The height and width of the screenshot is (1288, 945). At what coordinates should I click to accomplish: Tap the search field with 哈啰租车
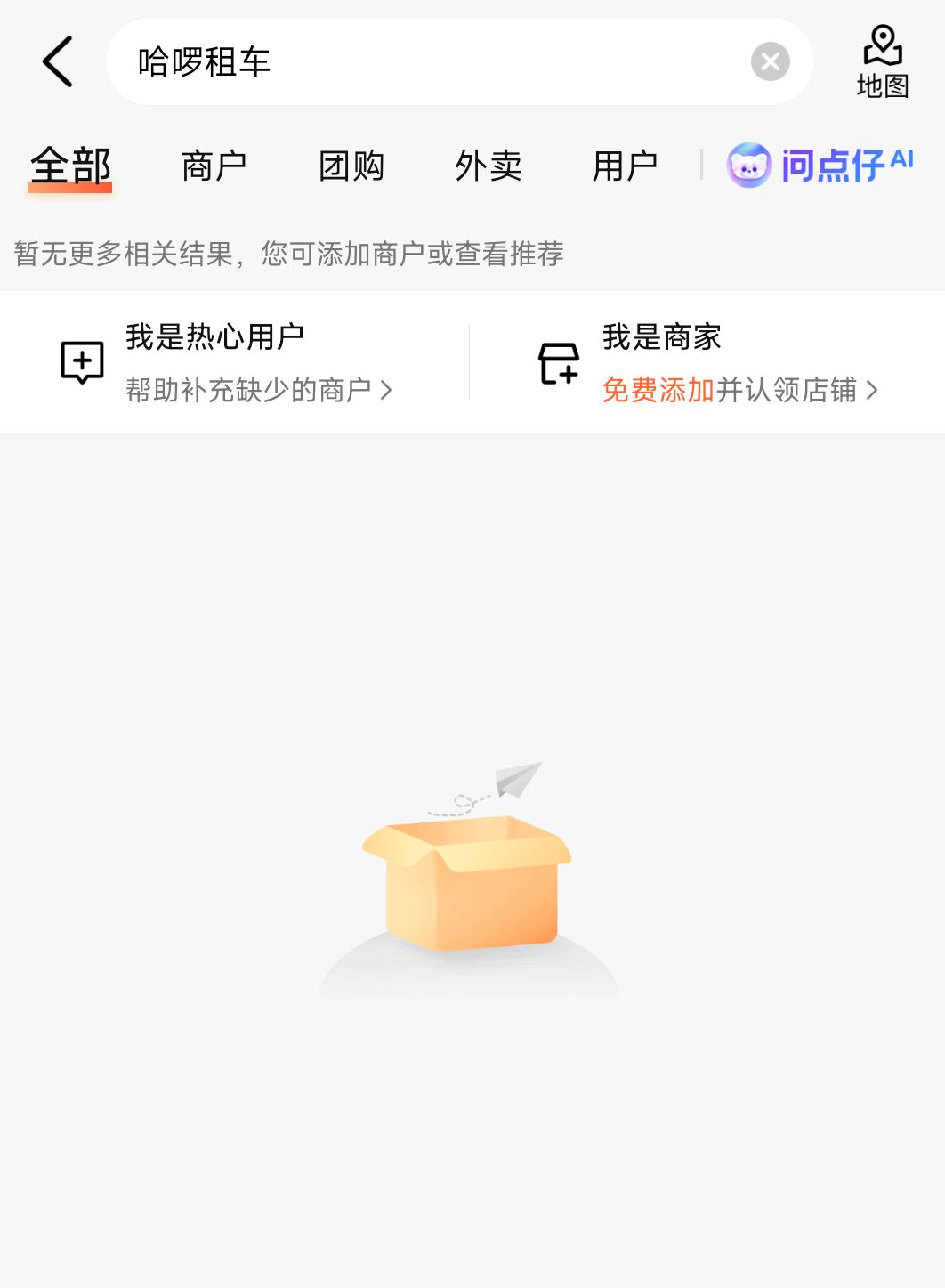pyautogui.click(x=427, y=61)
